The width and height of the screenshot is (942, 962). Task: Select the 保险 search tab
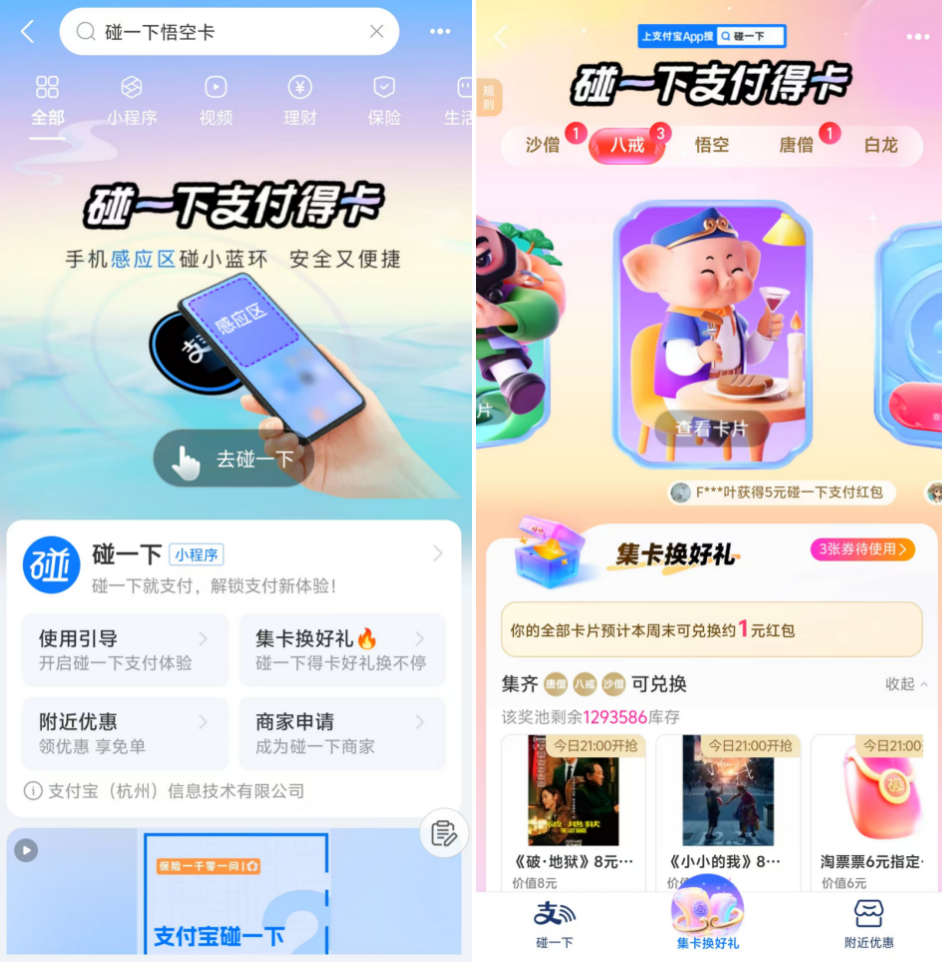click(x=384, y=100)
